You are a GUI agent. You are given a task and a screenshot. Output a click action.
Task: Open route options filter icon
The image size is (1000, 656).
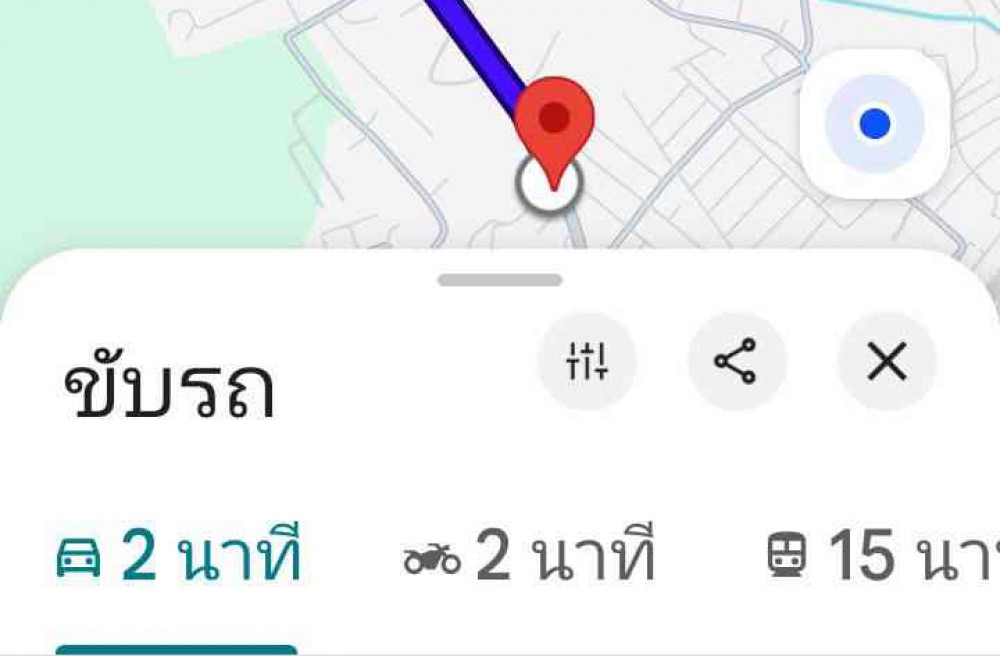(x=587, y=361)
